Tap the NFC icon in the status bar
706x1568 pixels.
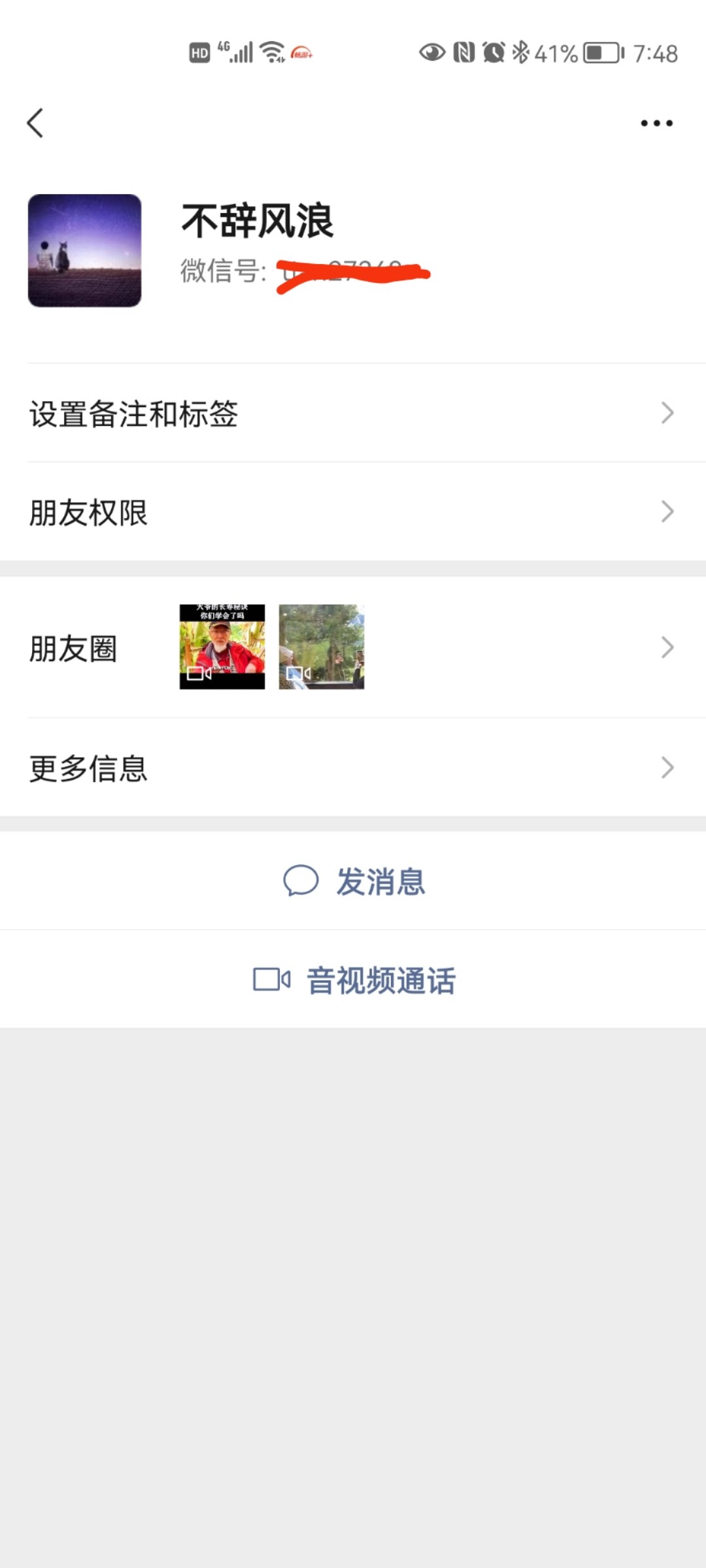463,52
